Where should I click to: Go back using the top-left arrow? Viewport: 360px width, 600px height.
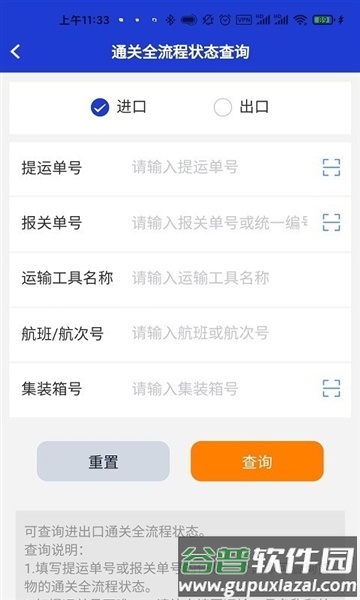click(15, 52)
